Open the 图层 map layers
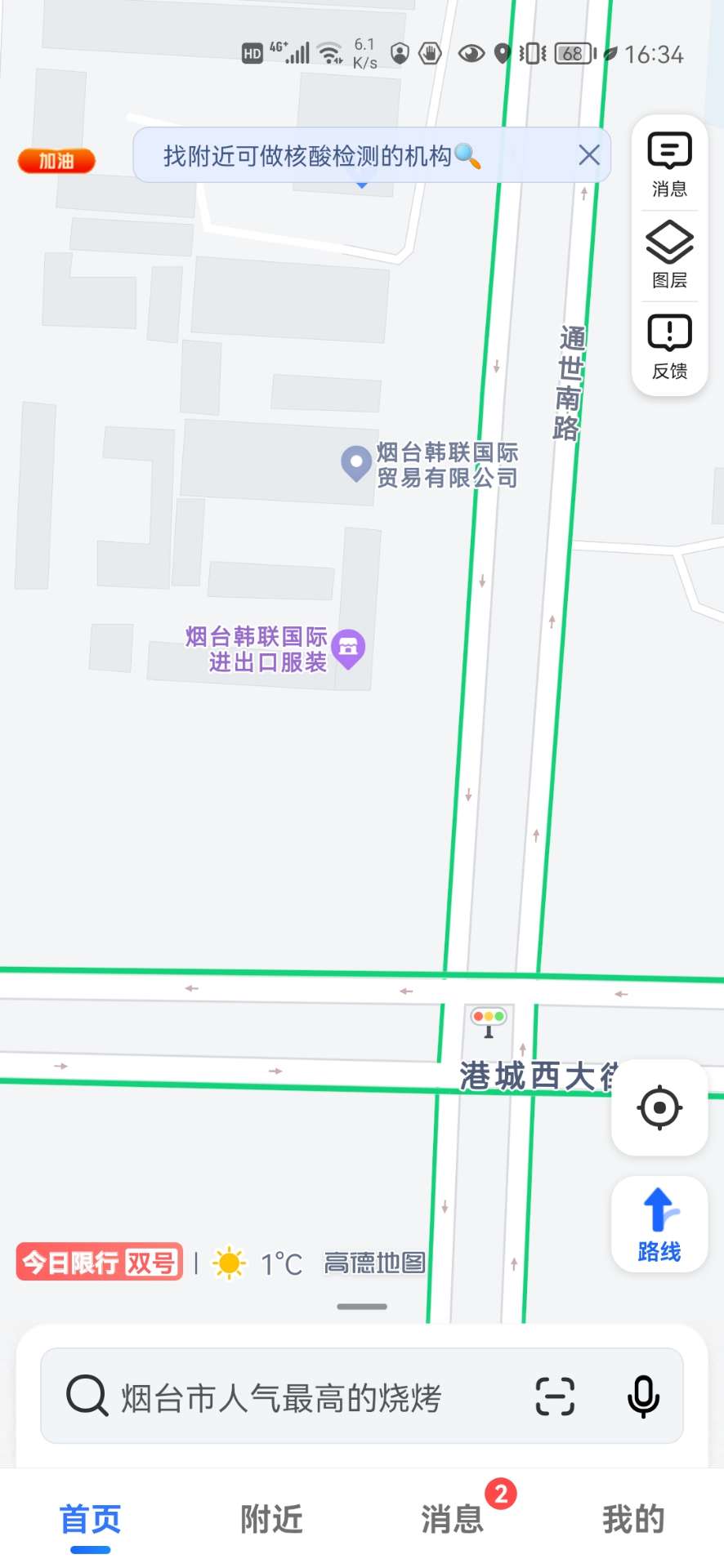 coord(669,256)
